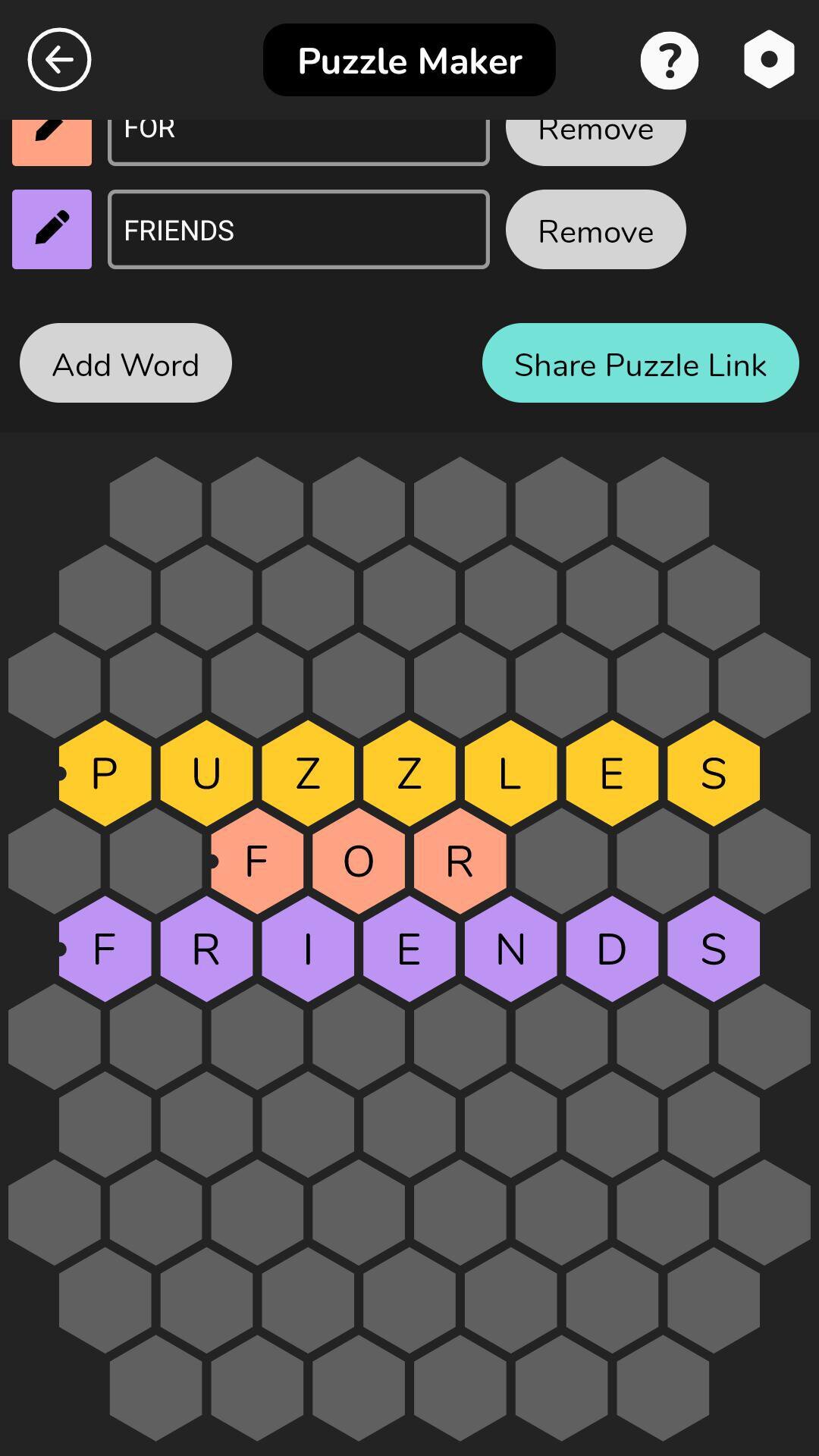This screenshot has width=819, height=1456.
Task: Share the puzzle link
Action: pyautogui.click(x=641, y=363)
